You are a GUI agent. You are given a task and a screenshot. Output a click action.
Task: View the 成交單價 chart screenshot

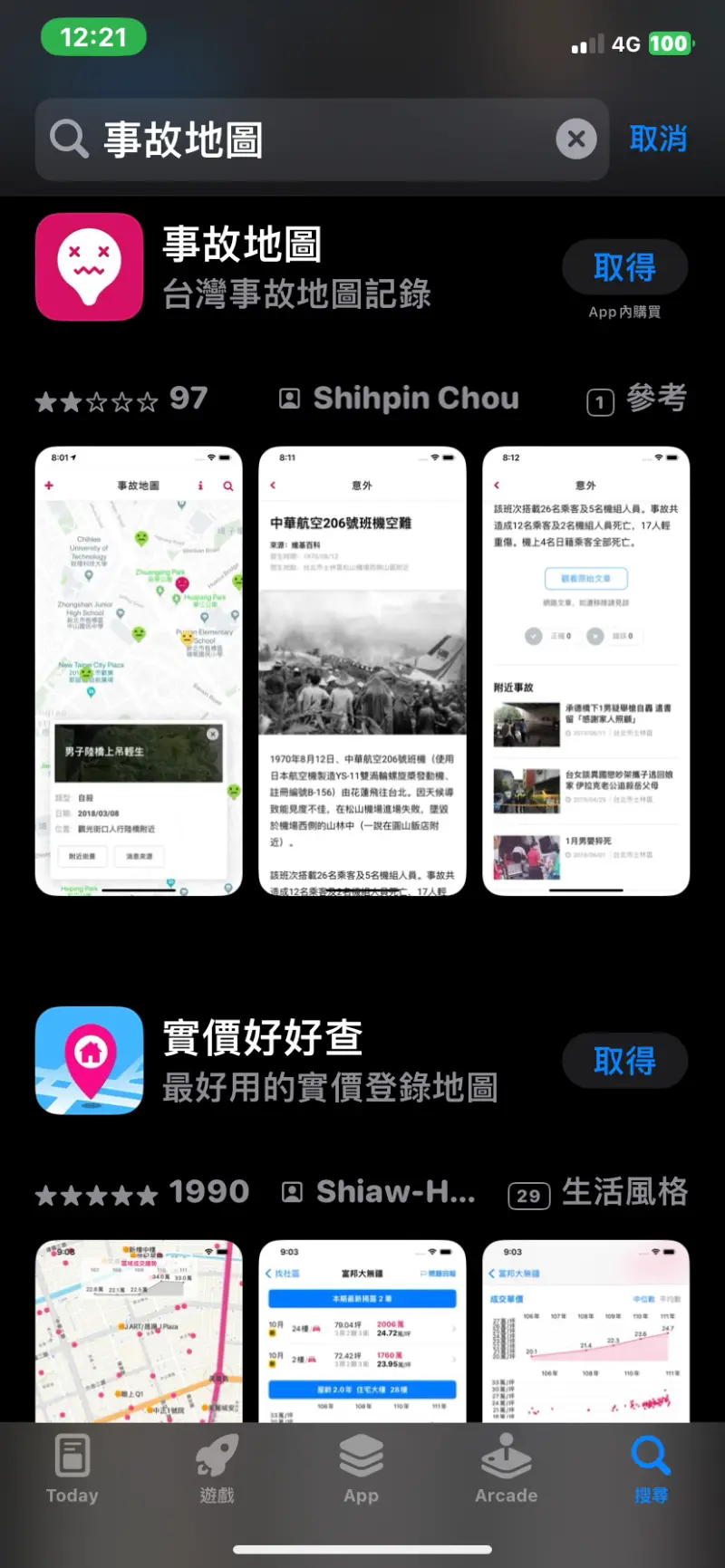coord(586,1331)
